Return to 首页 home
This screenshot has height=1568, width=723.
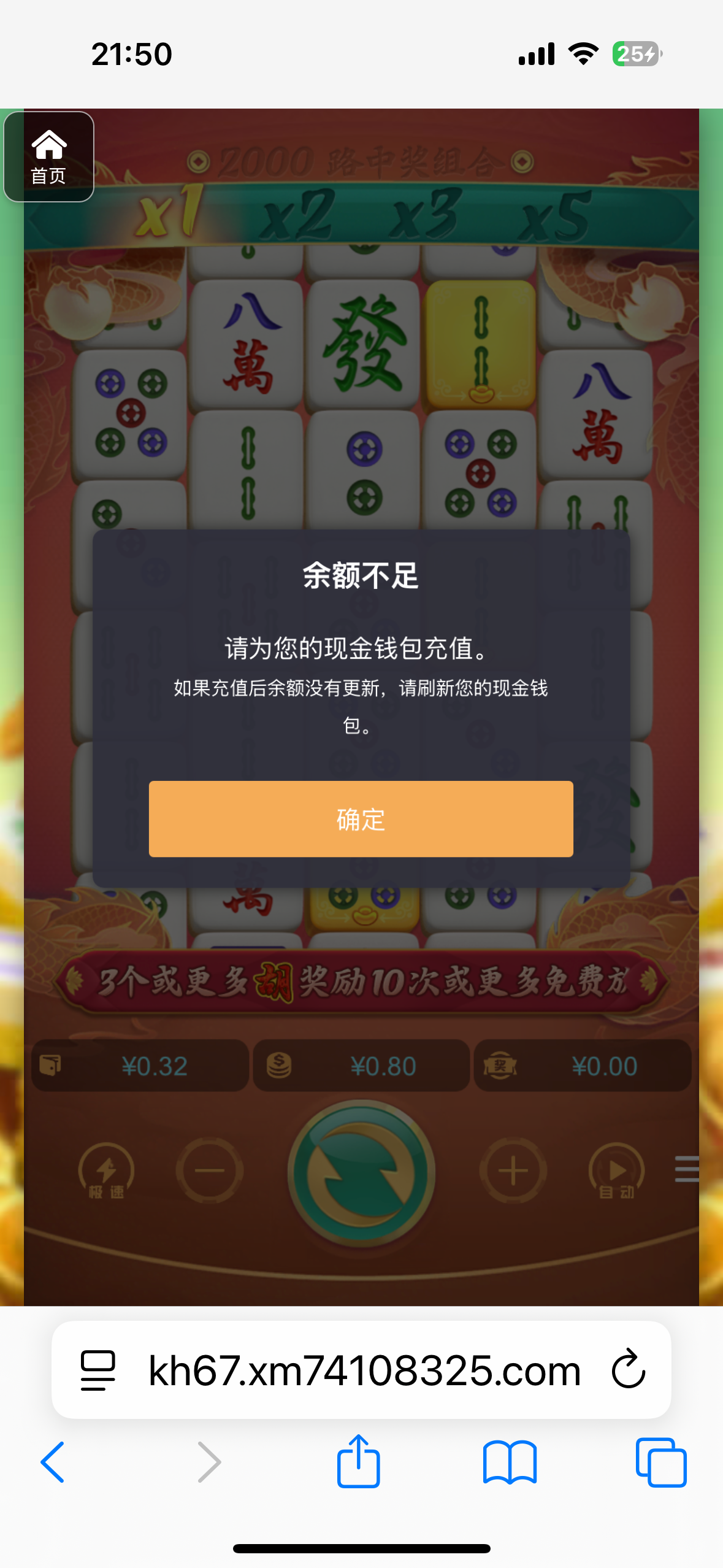pyautogui.click(x=48, y=157)
